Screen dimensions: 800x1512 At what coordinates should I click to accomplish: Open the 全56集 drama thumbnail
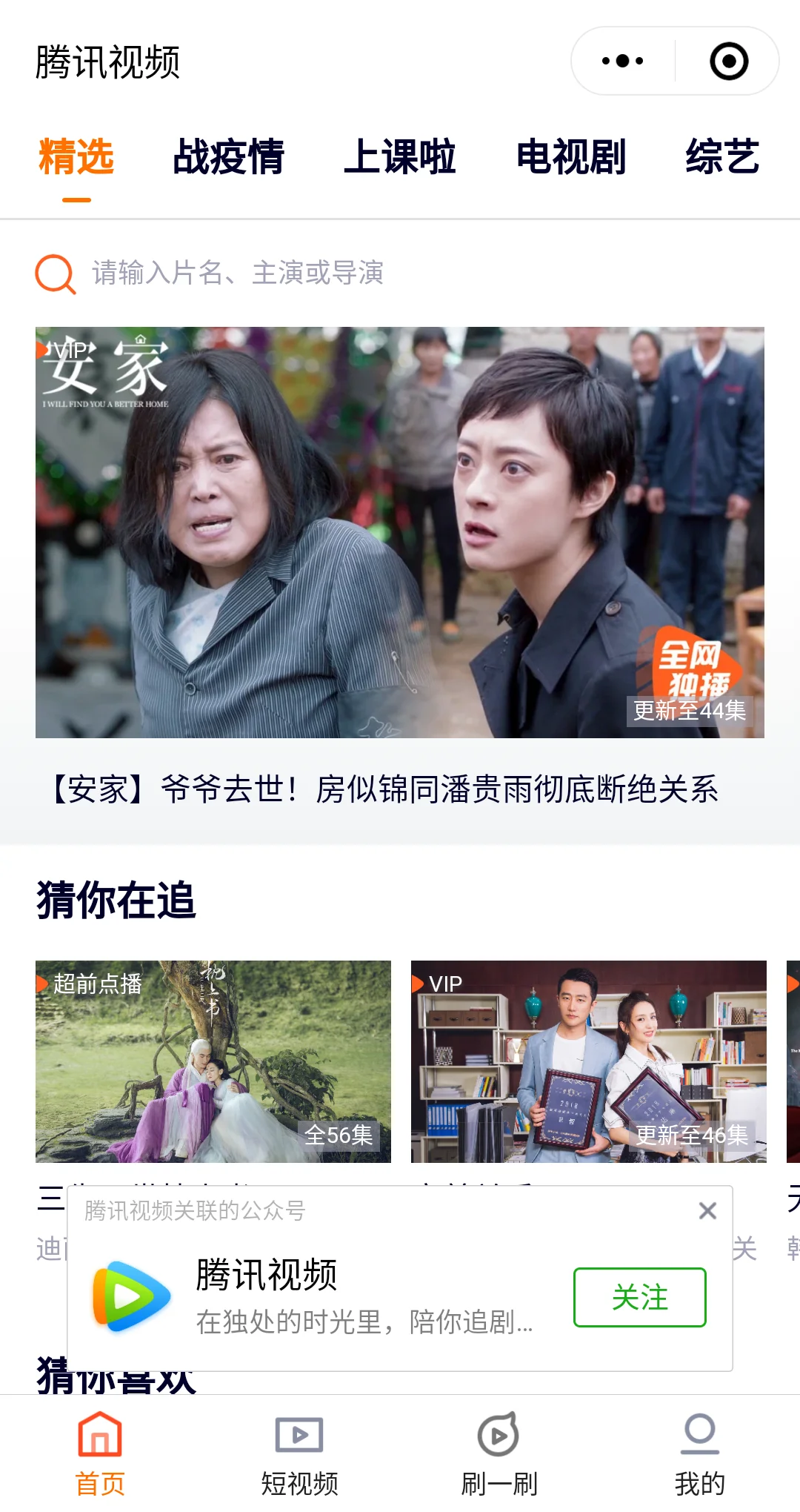point(213,1061)
